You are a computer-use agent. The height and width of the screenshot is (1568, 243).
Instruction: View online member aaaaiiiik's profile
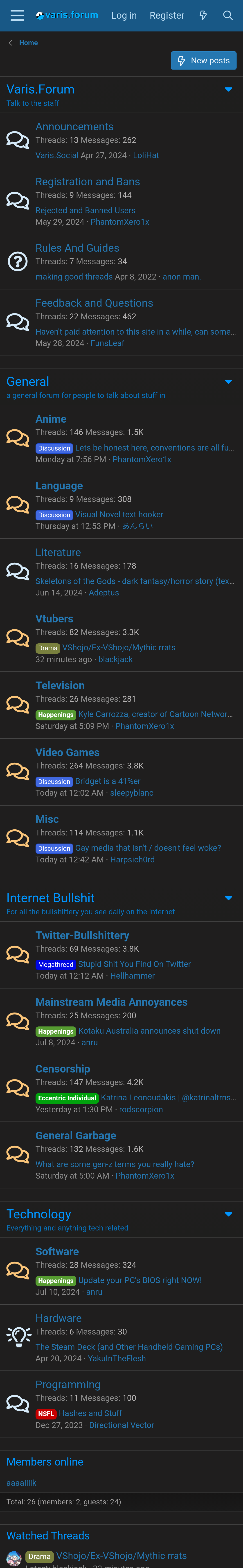[21, 1483]
